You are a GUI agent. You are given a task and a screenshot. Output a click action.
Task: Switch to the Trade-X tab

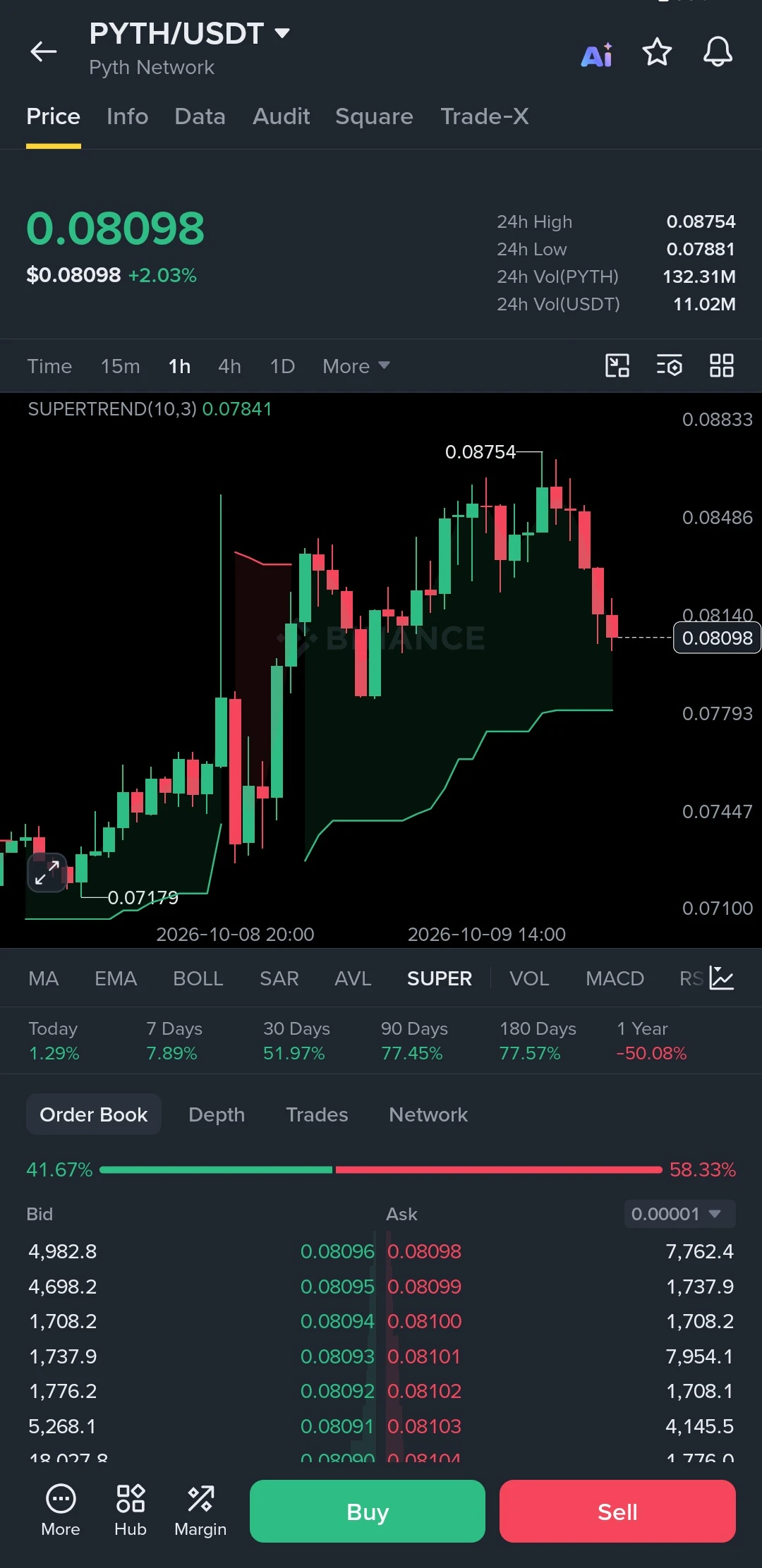(x=485, y=116)
